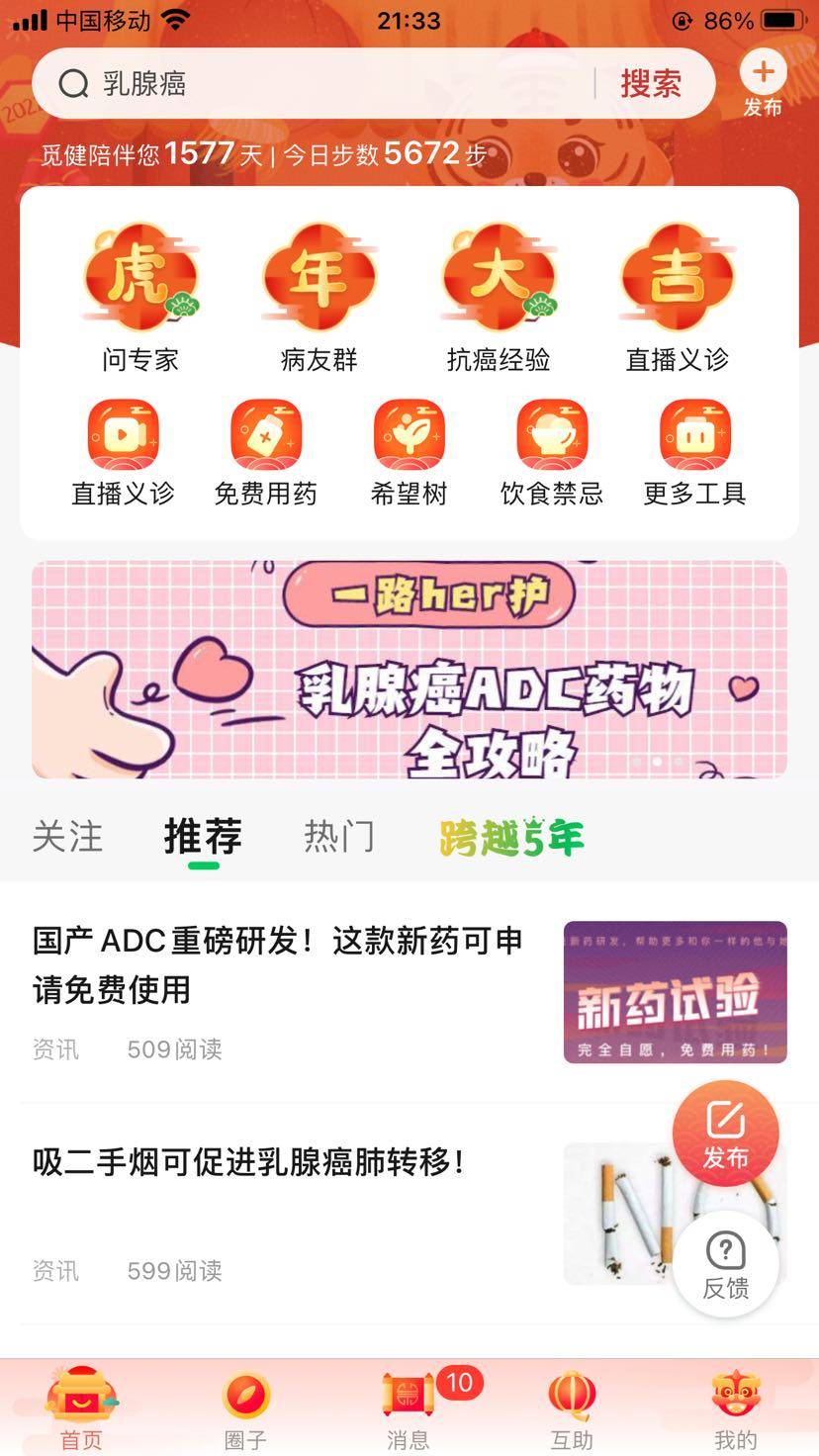Open the 反馈 feedback button
This screenshot has width=819, height=1456.
(x=725, y=1264)
